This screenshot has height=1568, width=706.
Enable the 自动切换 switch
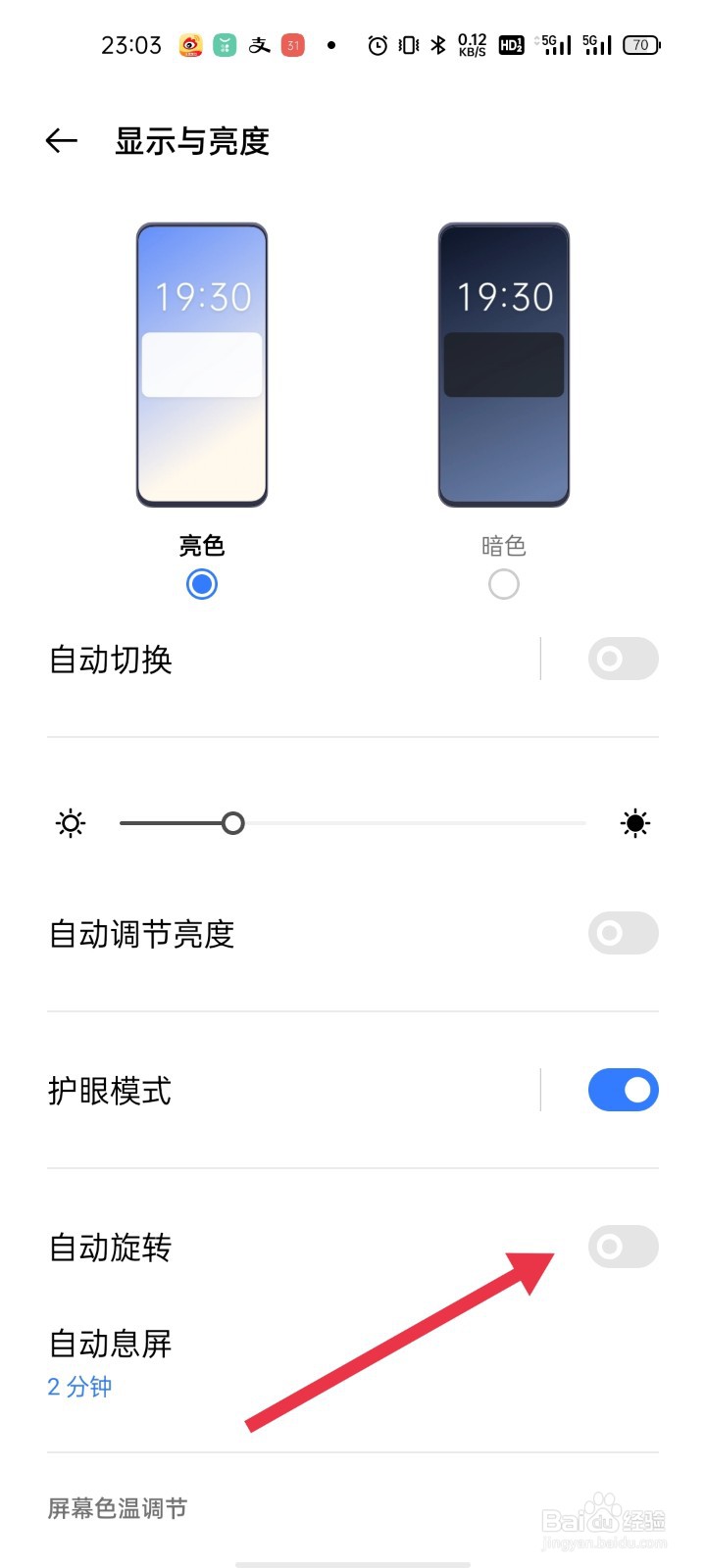point(623,659)
